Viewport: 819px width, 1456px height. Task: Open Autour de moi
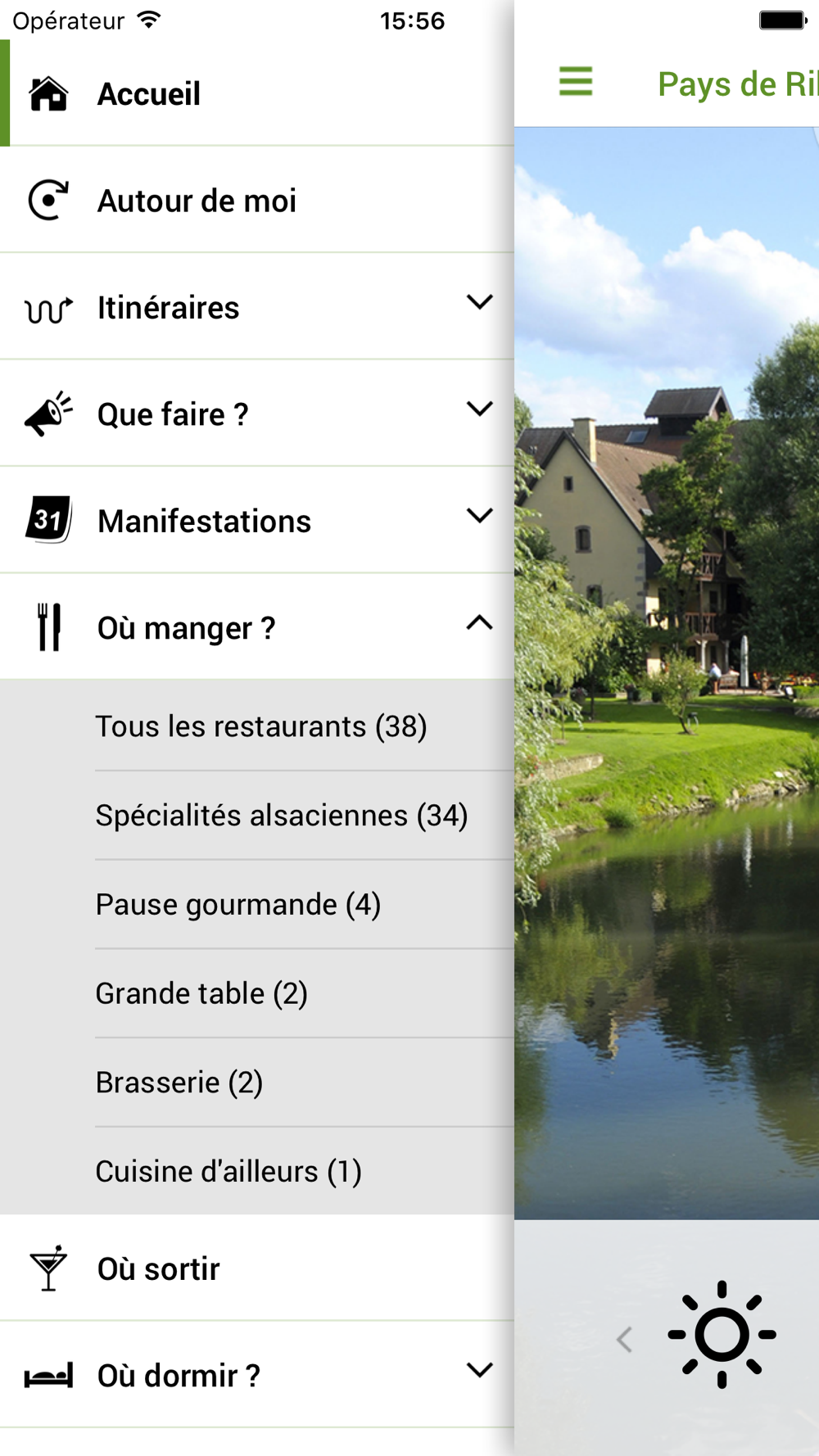pyautogui.click(x=197, y=201)
